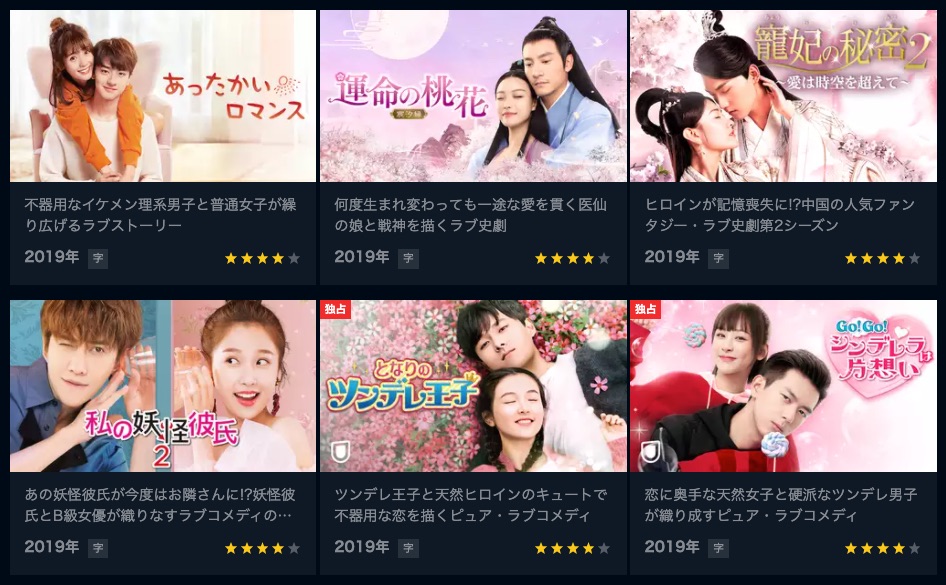Open Go!Go!シンデレラは片想い drama card
946x585 pixels.
(783, 386)
